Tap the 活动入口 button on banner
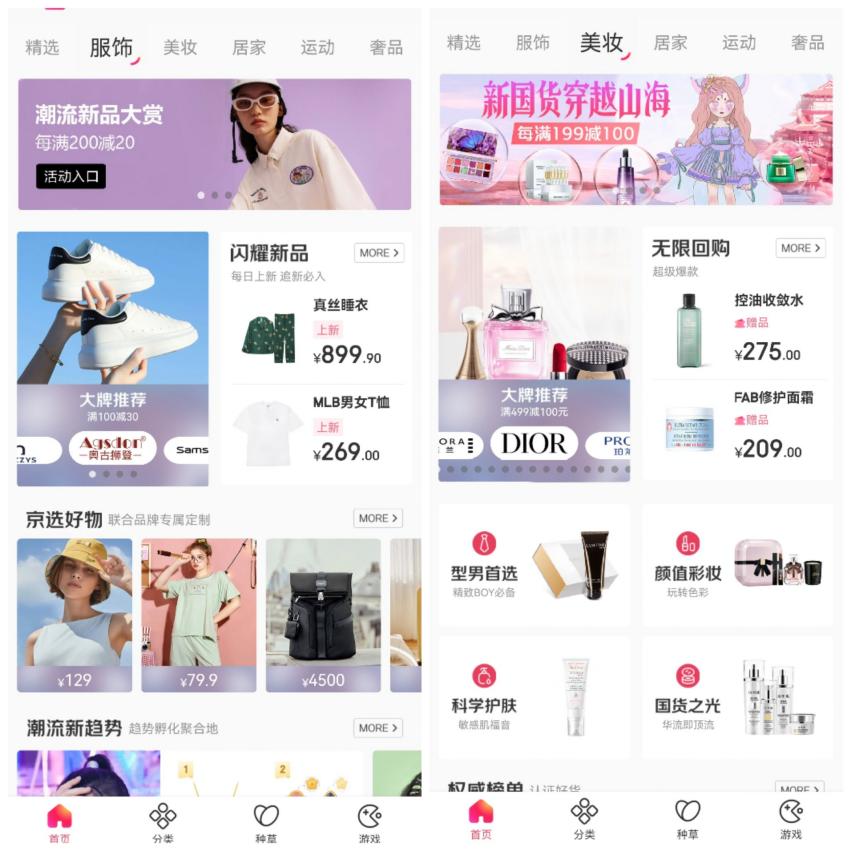The height and width of the screenshot is (851, 851). tap(71, 176)
